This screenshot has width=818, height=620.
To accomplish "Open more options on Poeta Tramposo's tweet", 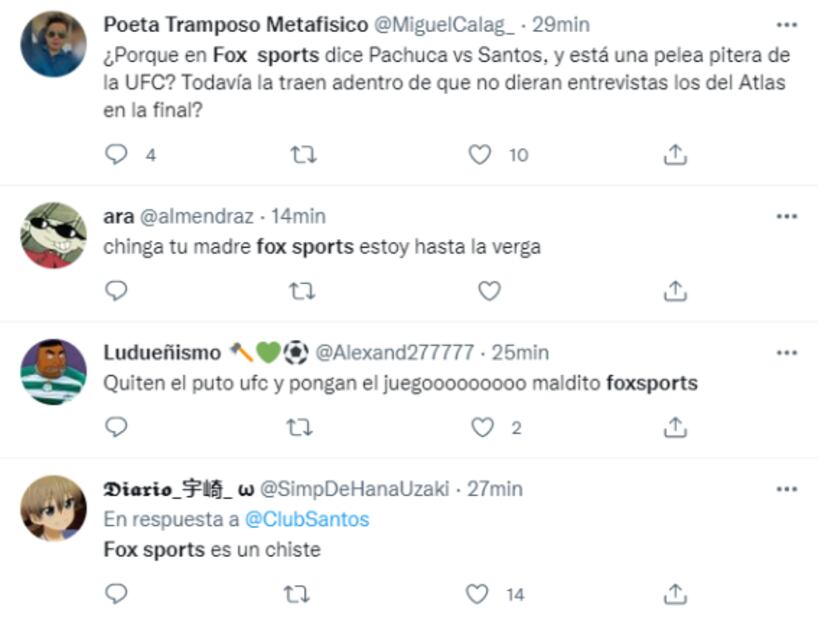I will tap(787, 24).
